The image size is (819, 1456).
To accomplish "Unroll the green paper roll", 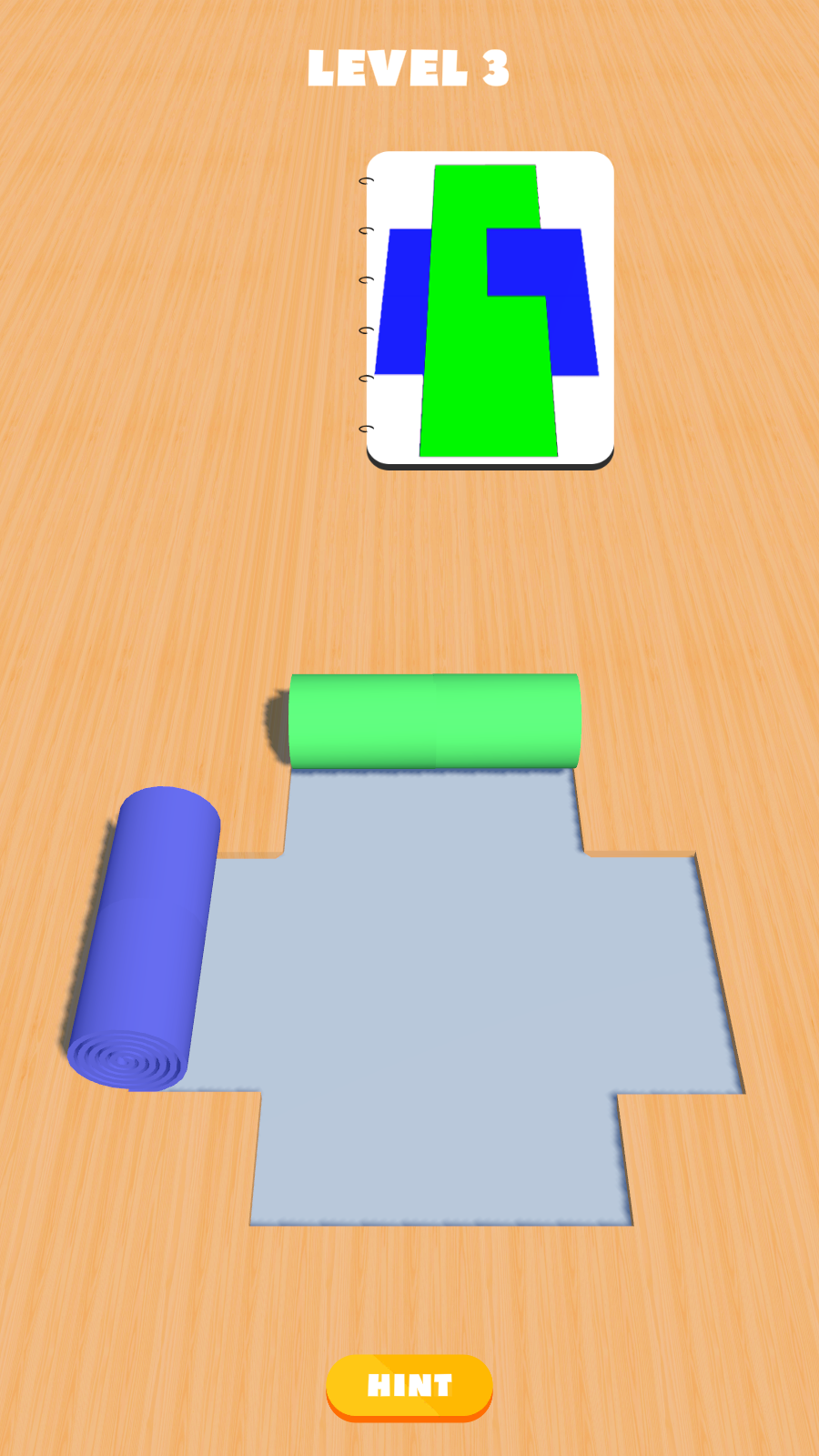I will 434,721.
